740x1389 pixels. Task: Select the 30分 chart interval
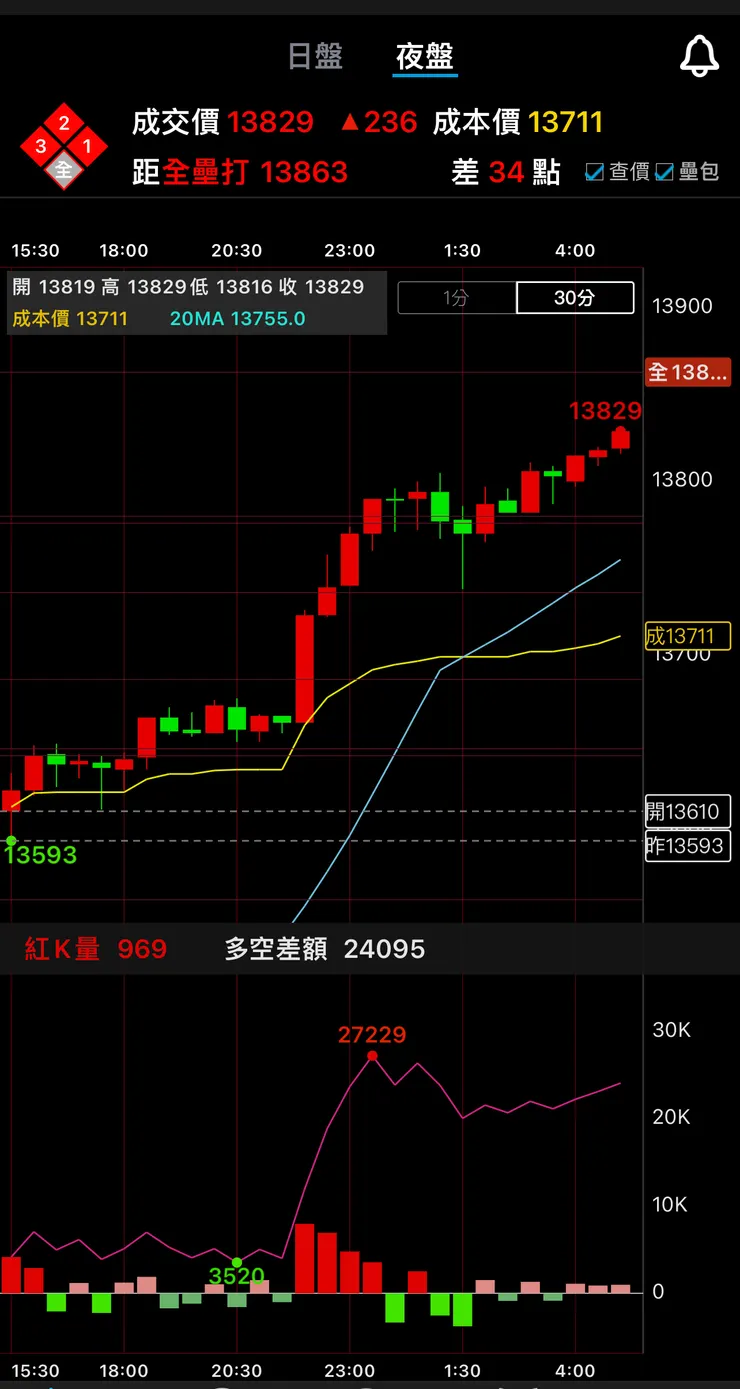[575, 298]
